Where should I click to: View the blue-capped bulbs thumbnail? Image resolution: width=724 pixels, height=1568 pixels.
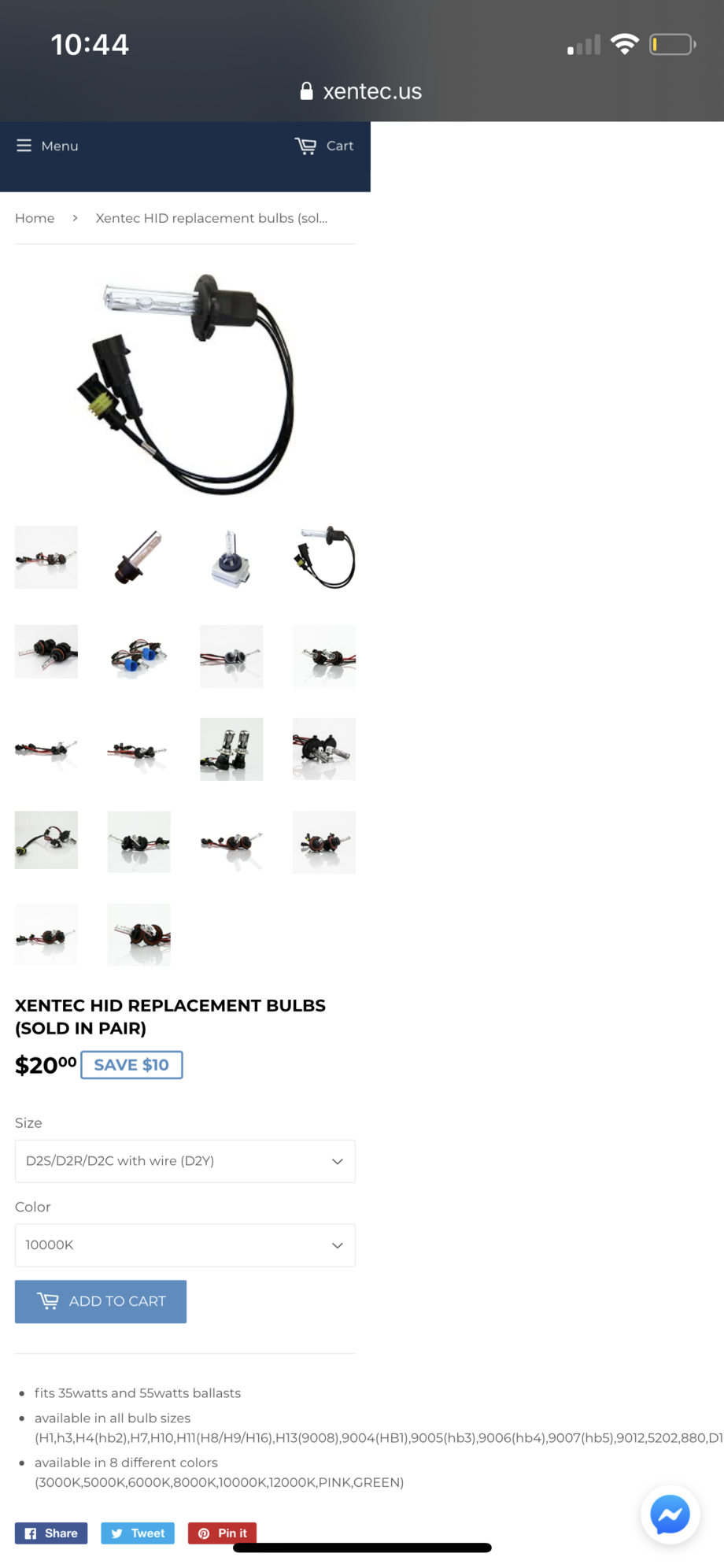point(139,656)
